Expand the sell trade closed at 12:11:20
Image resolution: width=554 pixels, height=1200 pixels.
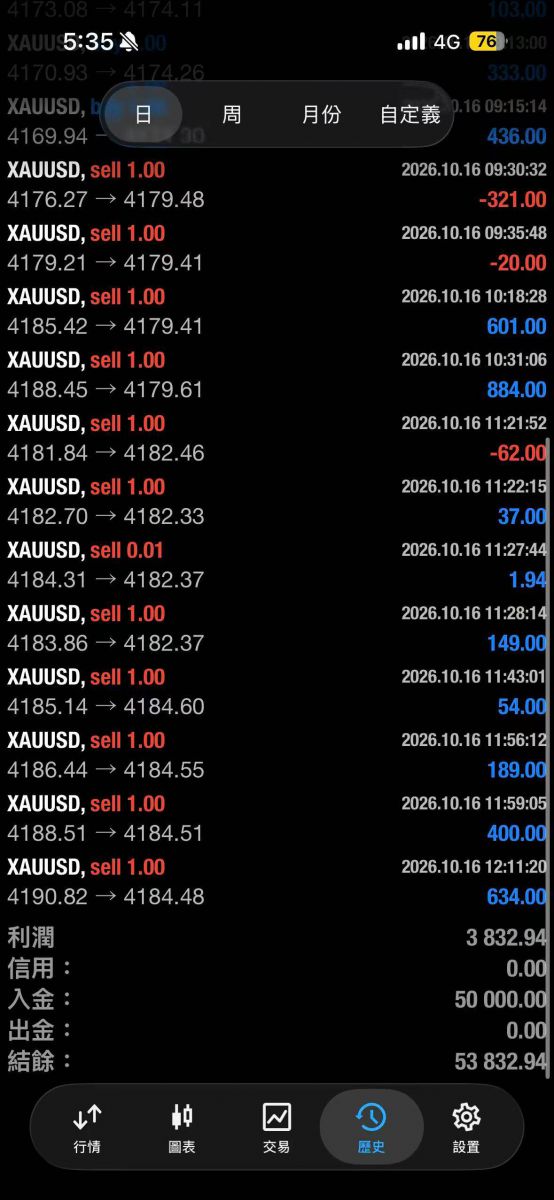[x=277, y=882]
